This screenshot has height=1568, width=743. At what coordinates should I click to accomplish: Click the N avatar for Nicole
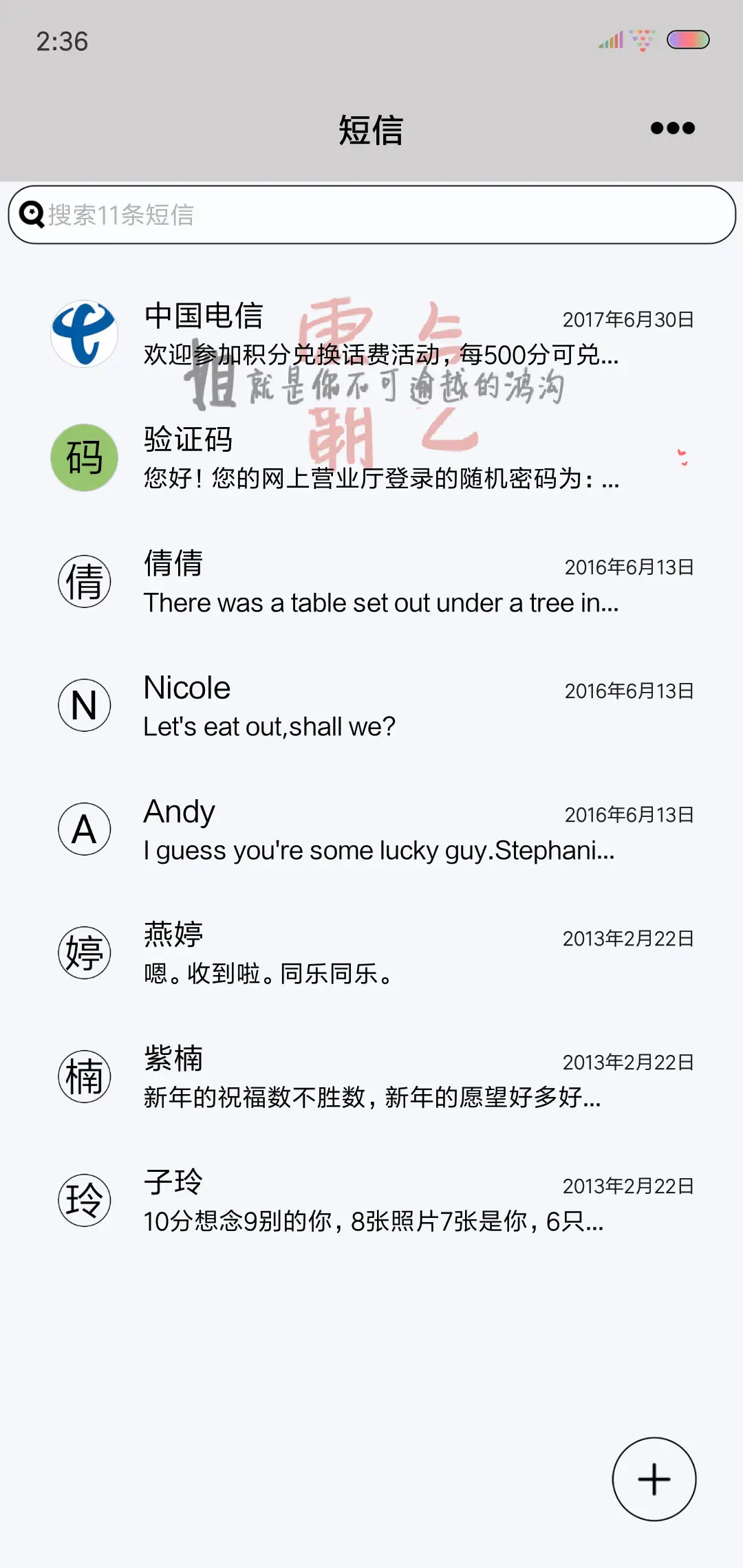(84, 705)
